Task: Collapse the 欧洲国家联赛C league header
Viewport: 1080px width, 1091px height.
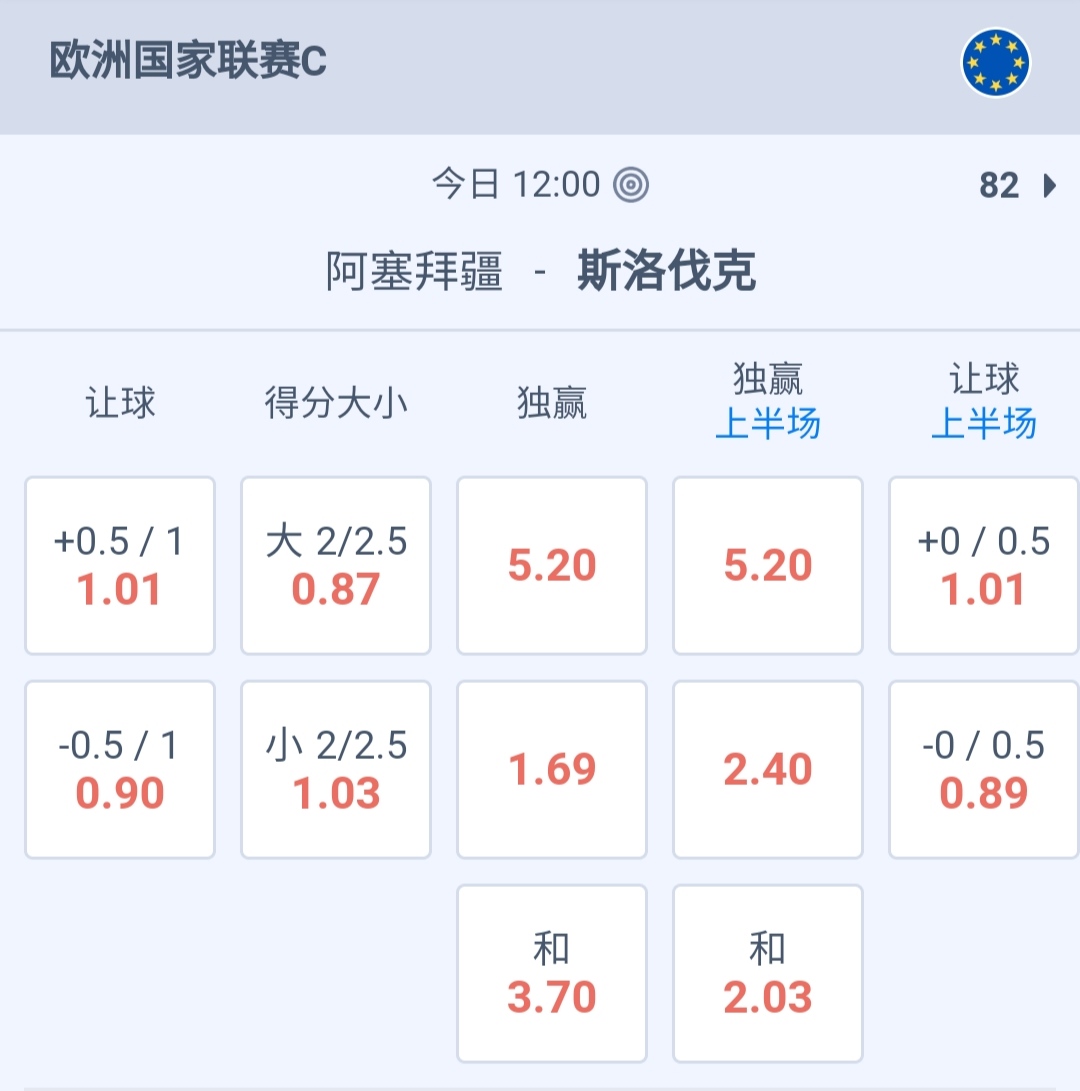Action: click(540, 63)
